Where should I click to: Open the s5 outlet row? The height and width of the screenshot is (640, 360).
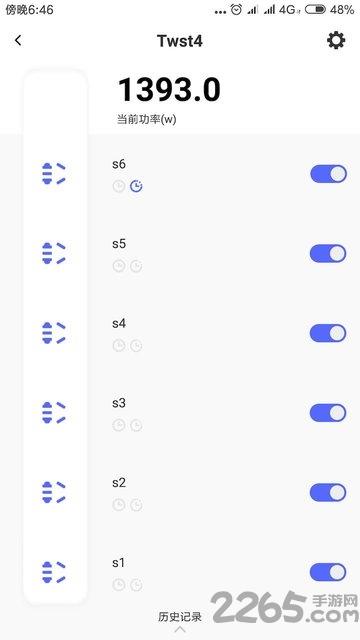(x=180, y=253)
